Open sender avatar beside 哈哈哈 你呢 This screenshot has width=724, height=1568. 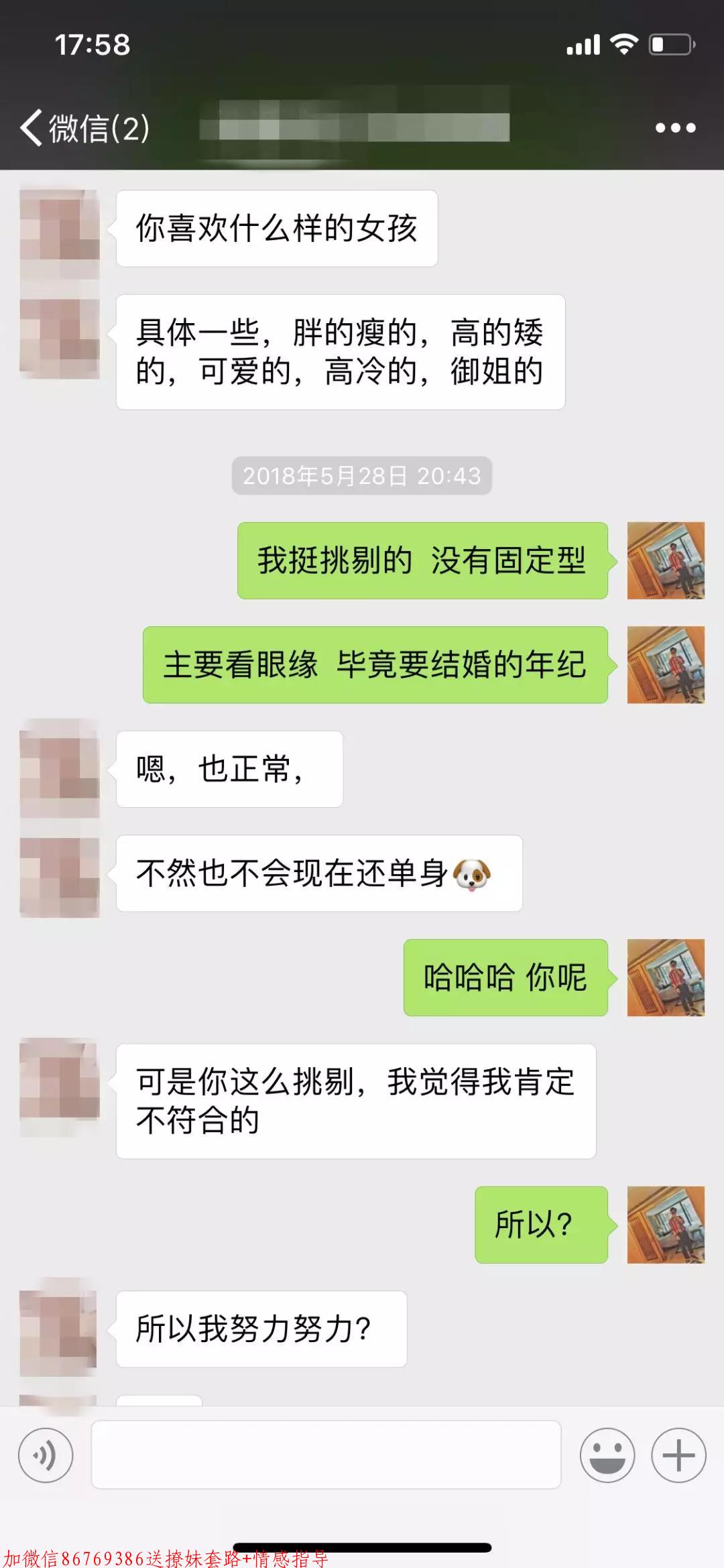(x=666, y=977)
